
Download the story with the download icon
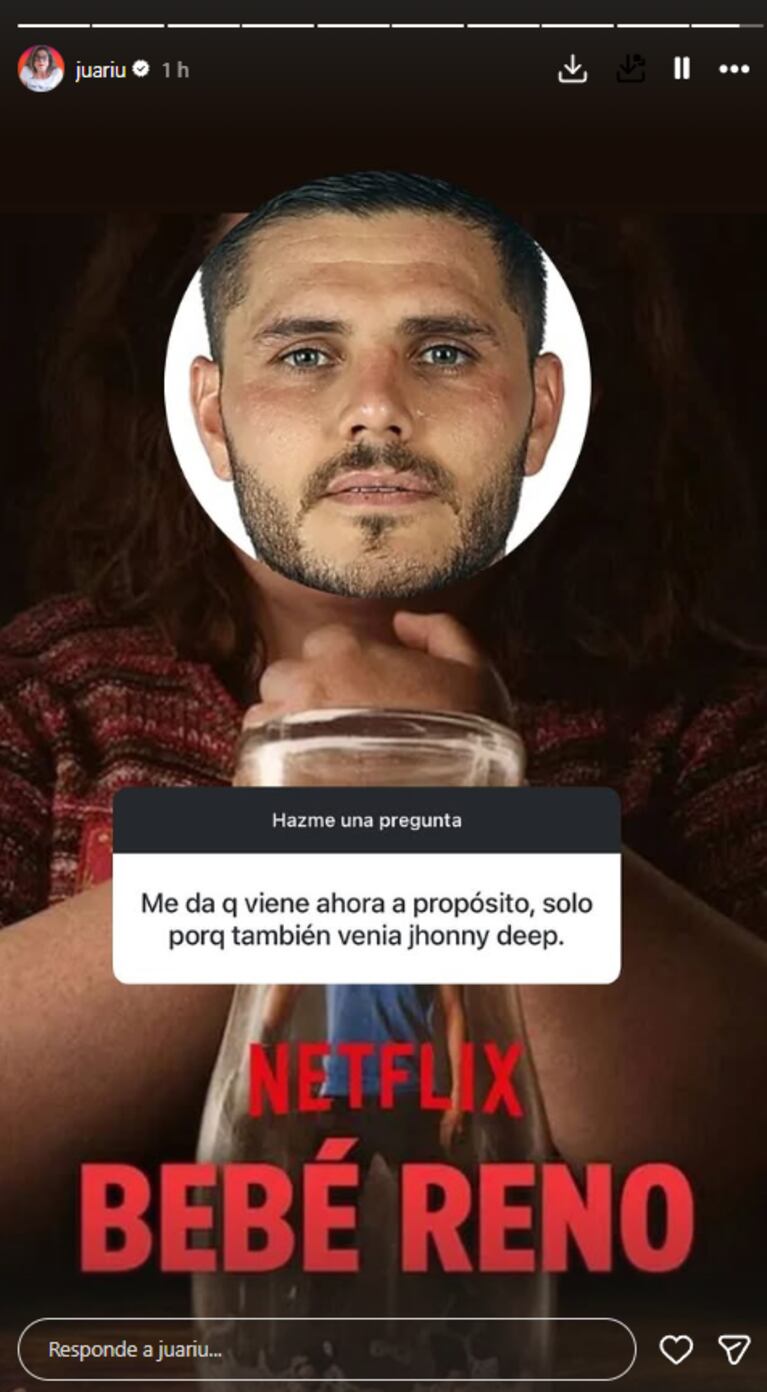pos(572,68)
